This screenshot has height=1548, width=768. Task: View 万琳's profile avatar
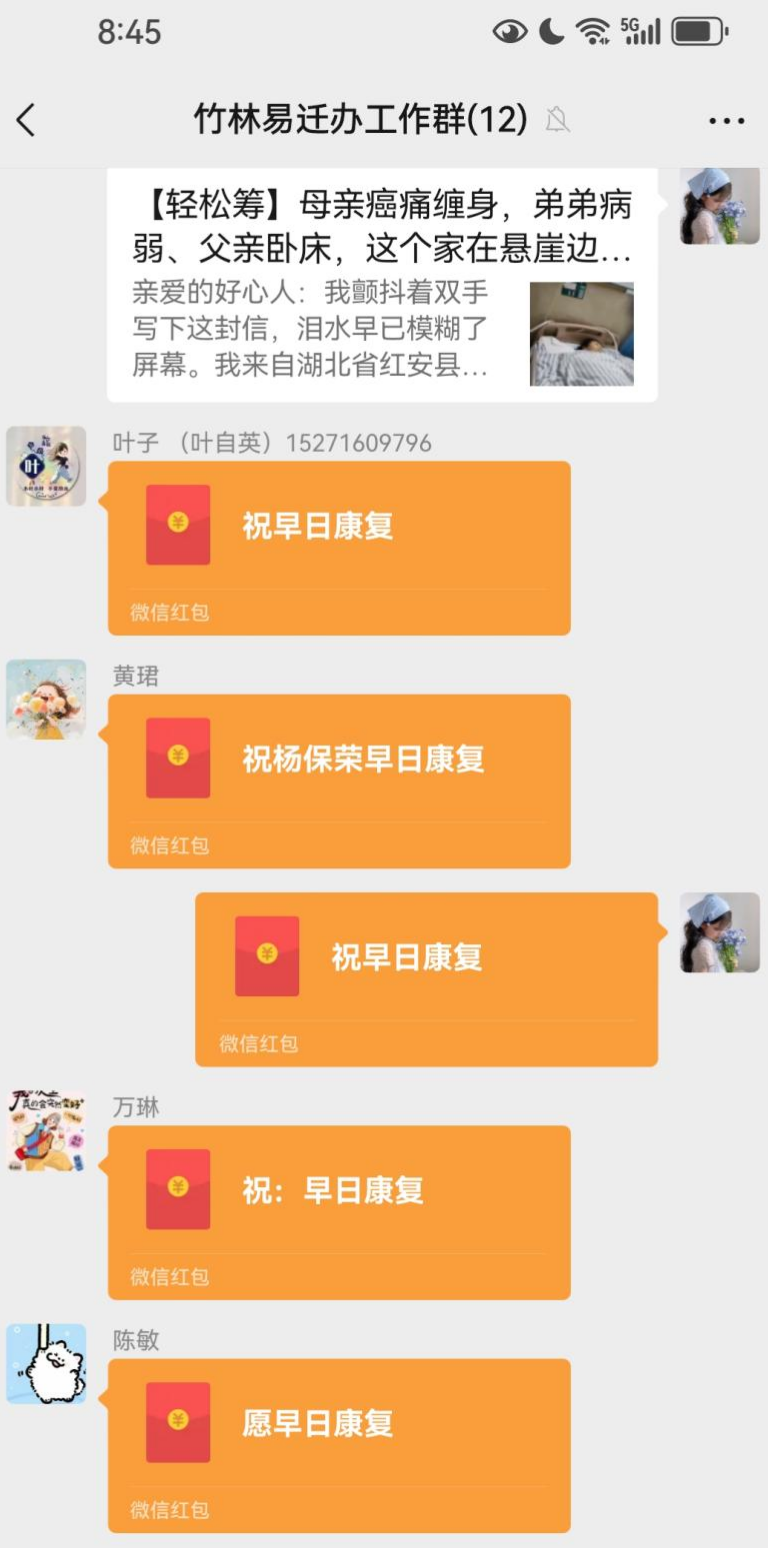(46, 1130)
